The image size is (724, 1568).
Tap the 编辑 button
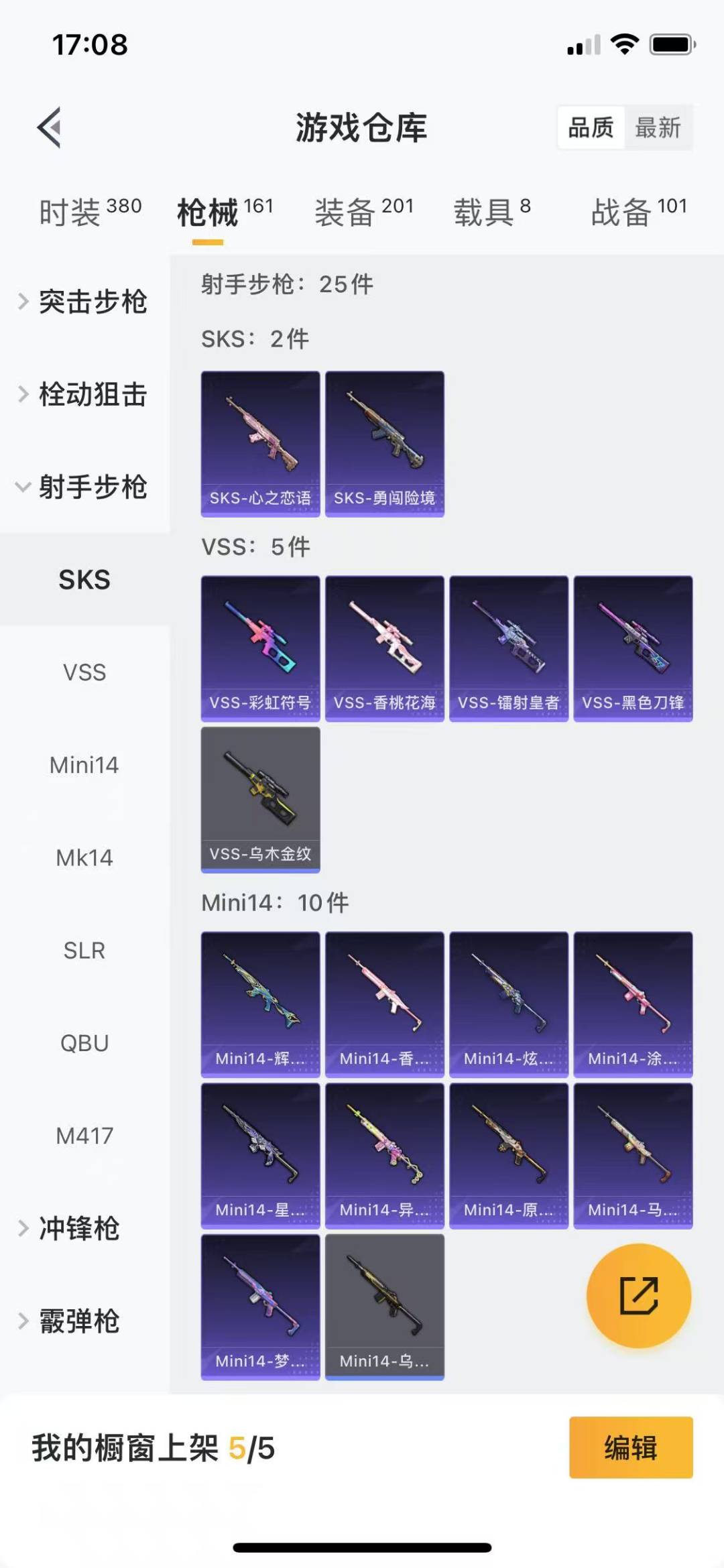[x=630, y=1447]
